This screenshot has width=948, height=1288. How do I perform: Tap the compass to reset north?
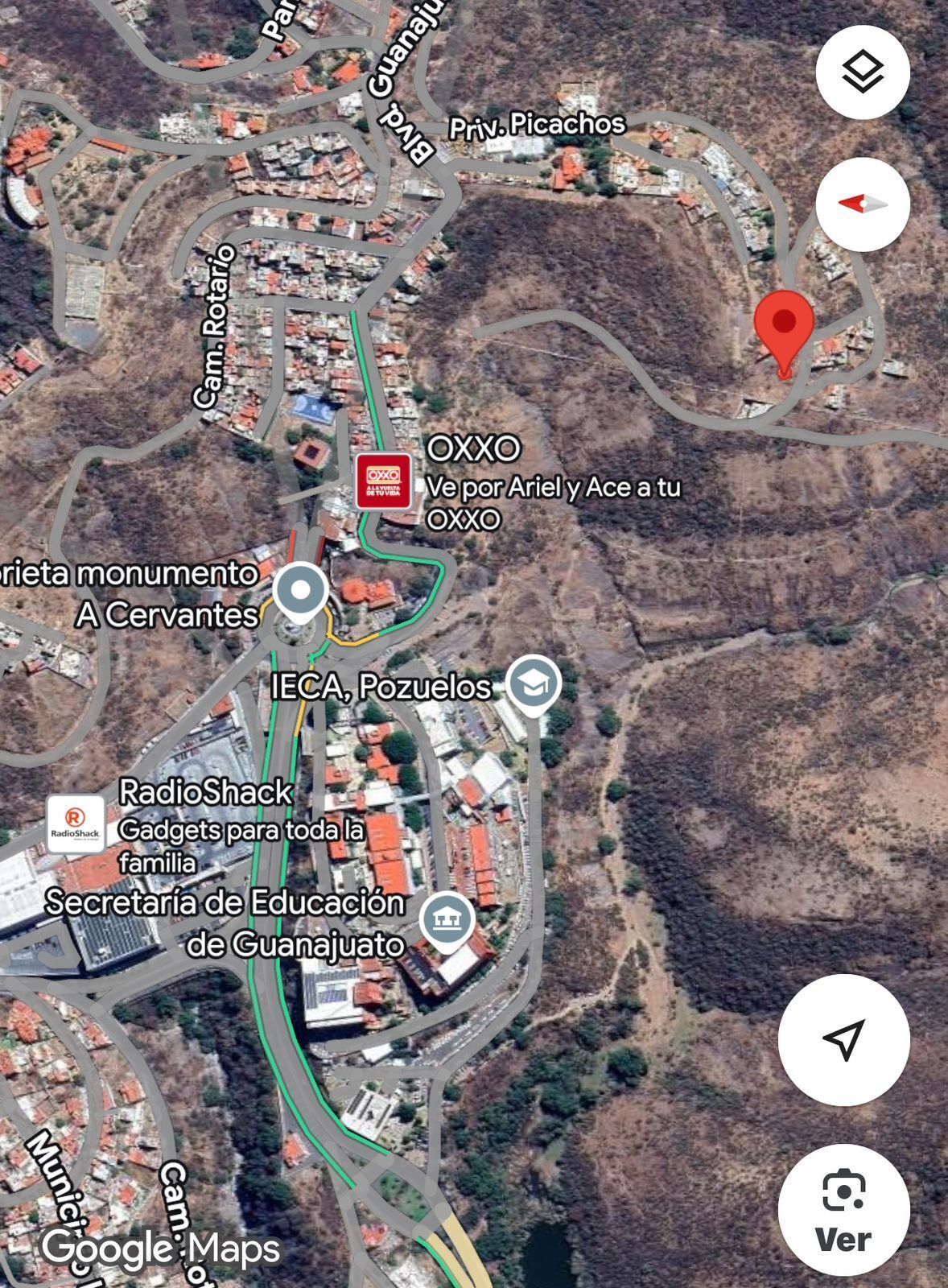pos(863,204)
